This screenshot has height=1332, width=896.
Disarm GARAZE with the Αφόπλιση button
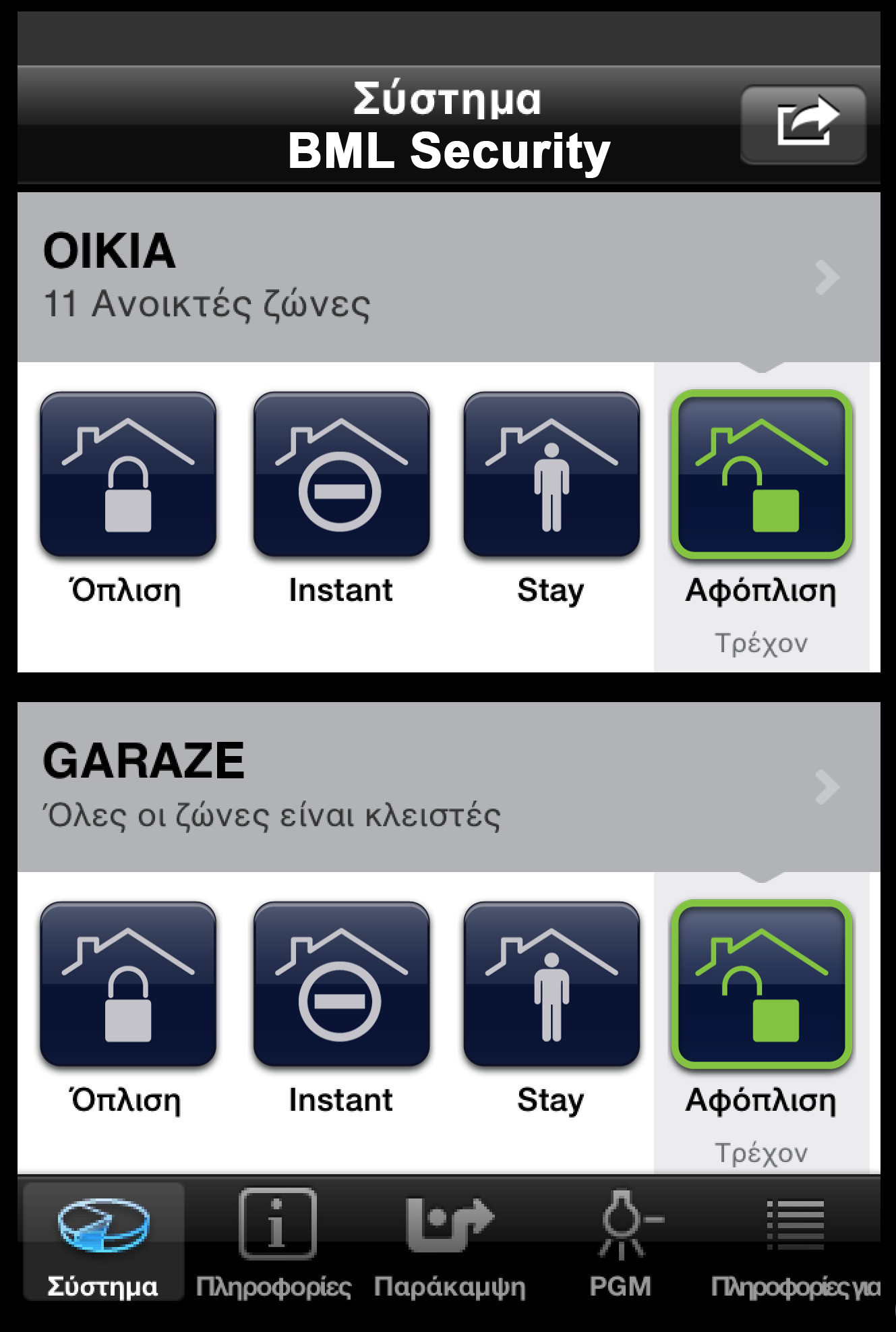click(761, 985)
